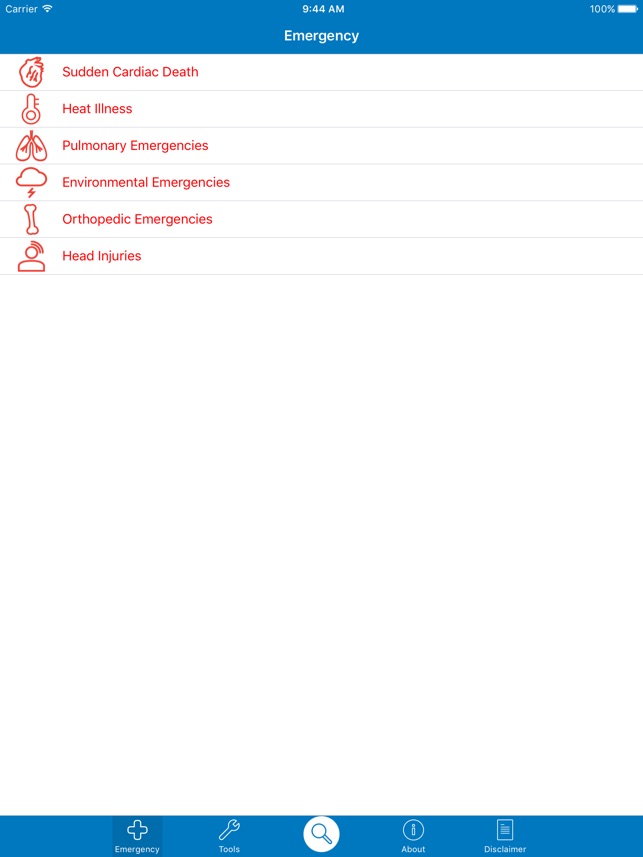Open the Heat Illness section
The height and width of the screenshot is (857, 643).
97,109
